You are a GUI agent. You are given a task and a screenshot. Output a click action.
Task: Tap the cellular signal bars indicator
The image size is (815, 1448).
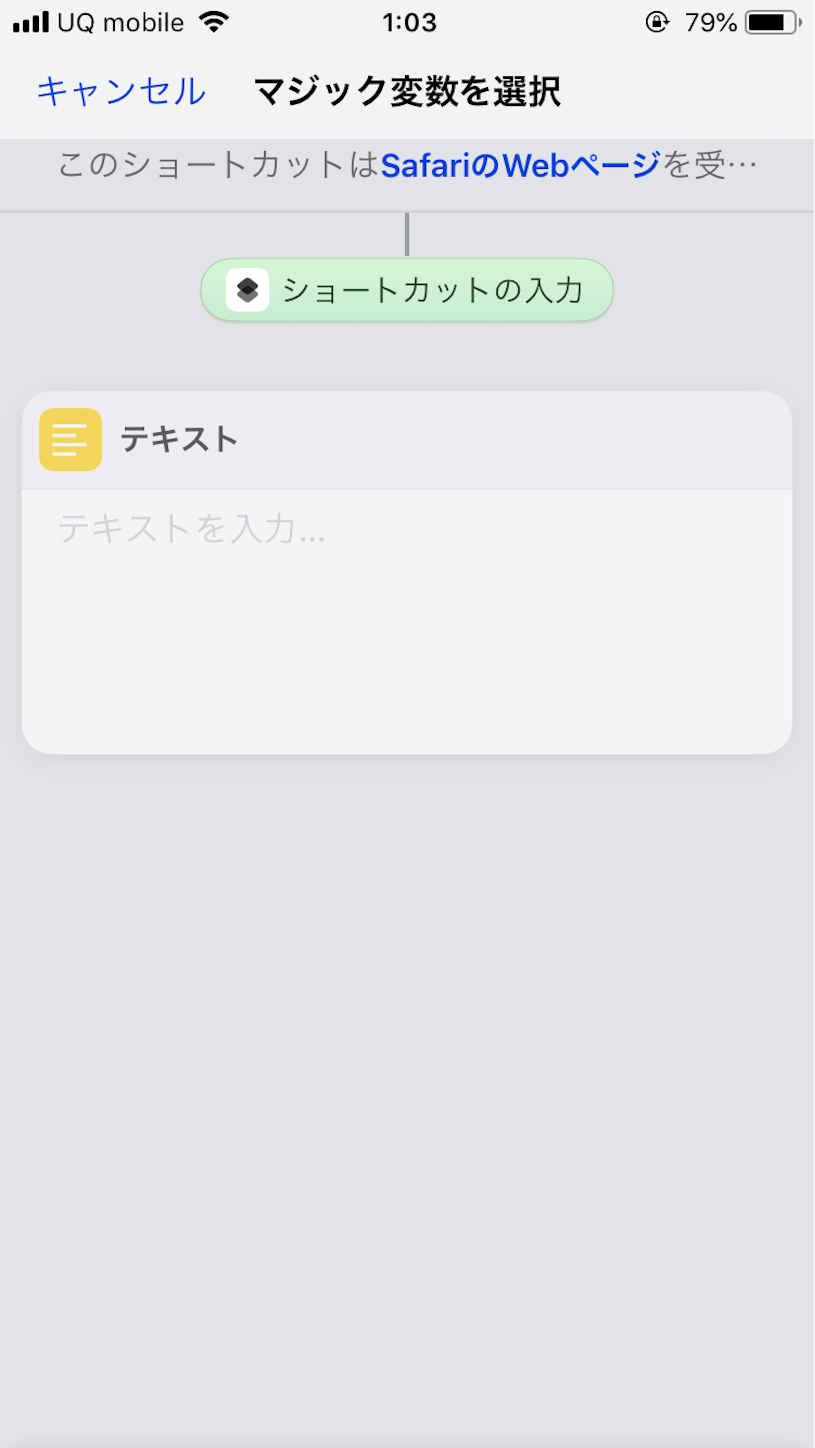30,22
